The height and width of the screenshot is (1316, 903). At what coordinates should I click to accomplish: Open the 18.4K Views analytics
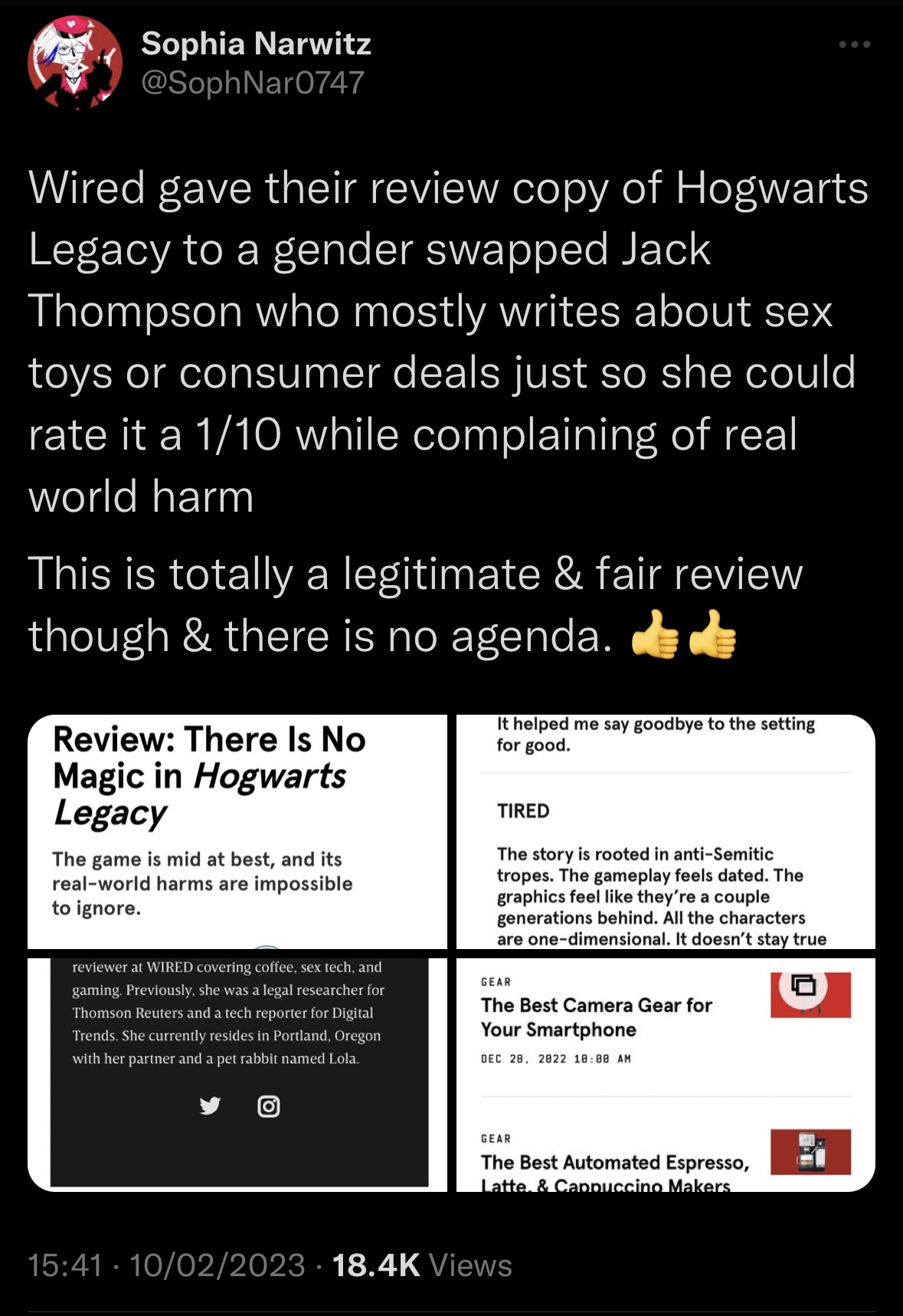pos(421,1265)
